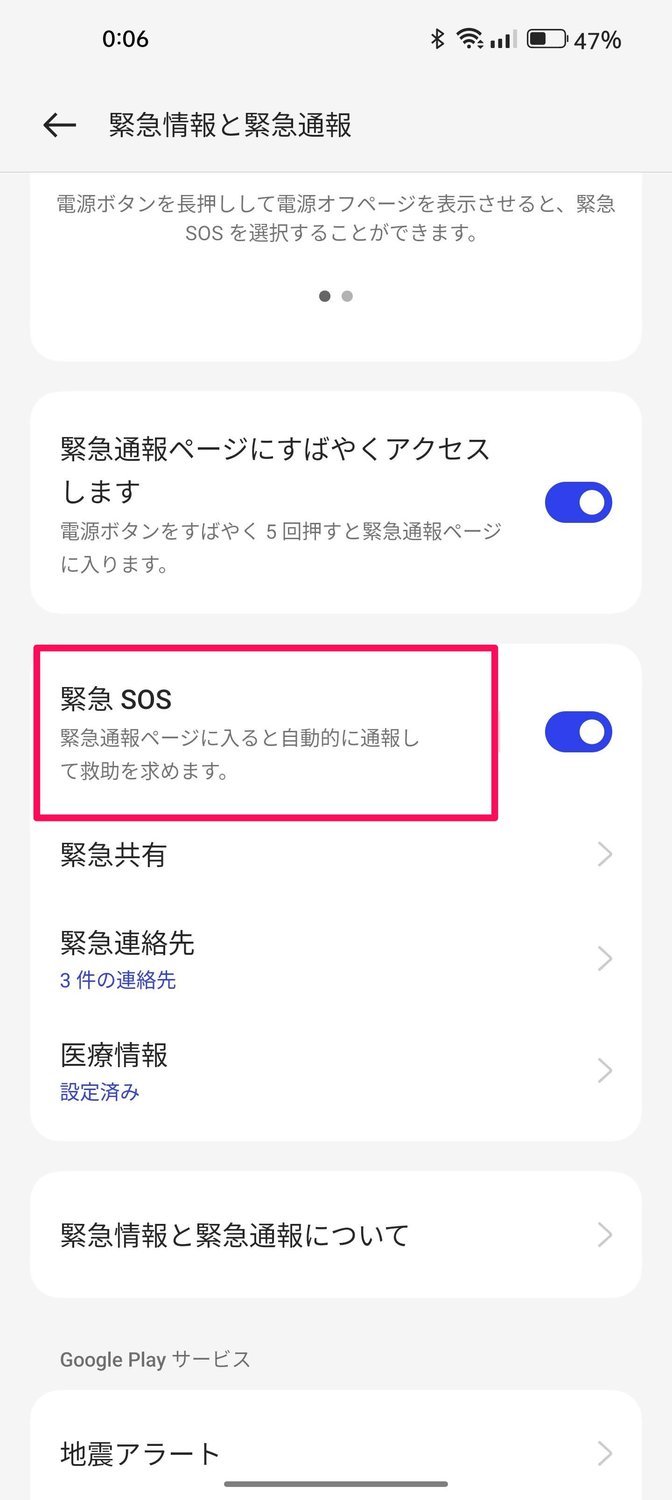
Task: Go back using the arrow icon
Action: coord(60,125)
